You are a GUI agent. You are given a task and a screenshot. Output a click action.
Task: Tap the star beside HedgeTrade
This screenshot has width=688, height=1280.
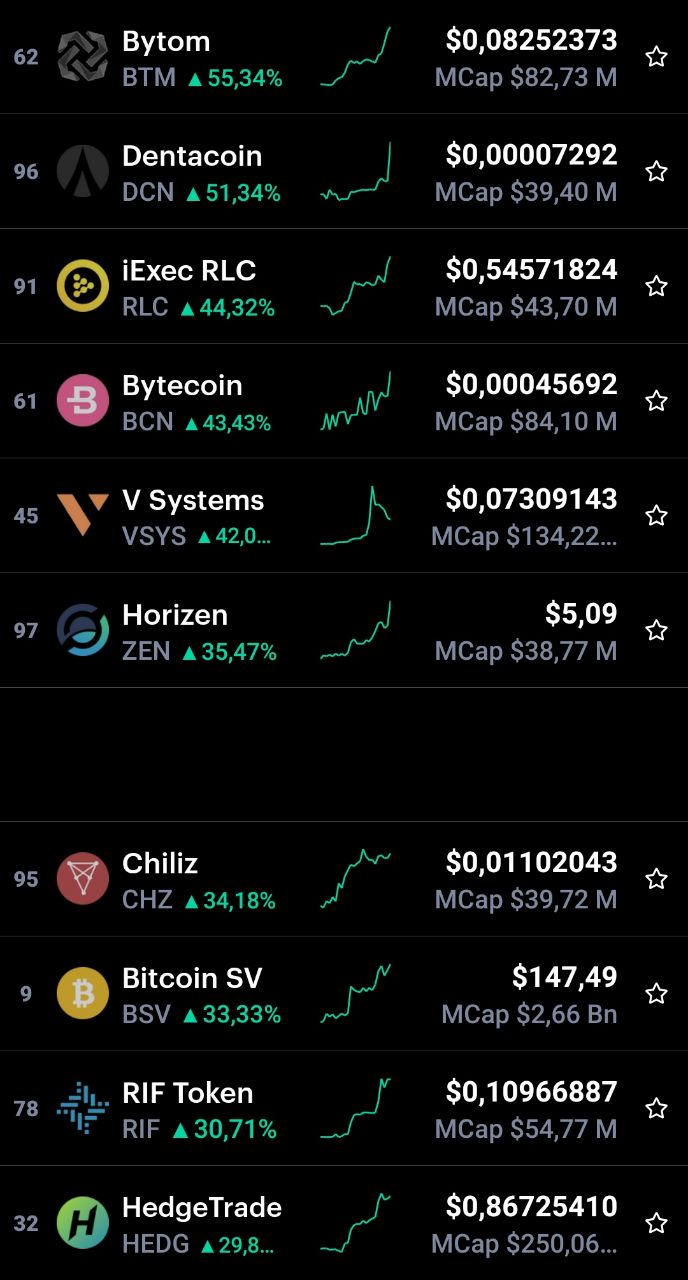[x=656, y=1223]
